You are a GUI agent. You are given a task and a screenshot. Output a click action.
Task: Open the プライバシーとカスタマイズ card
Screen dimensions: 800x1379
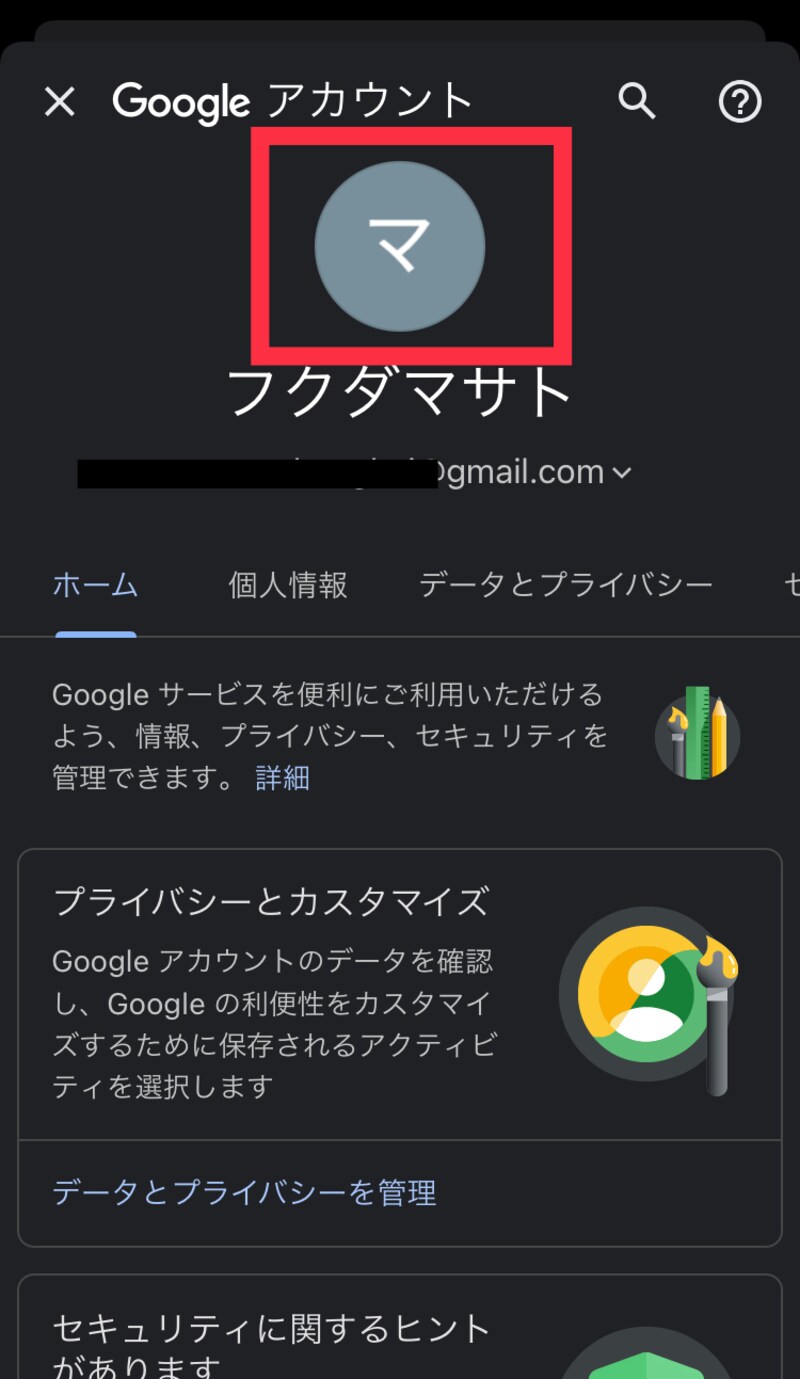400,994
